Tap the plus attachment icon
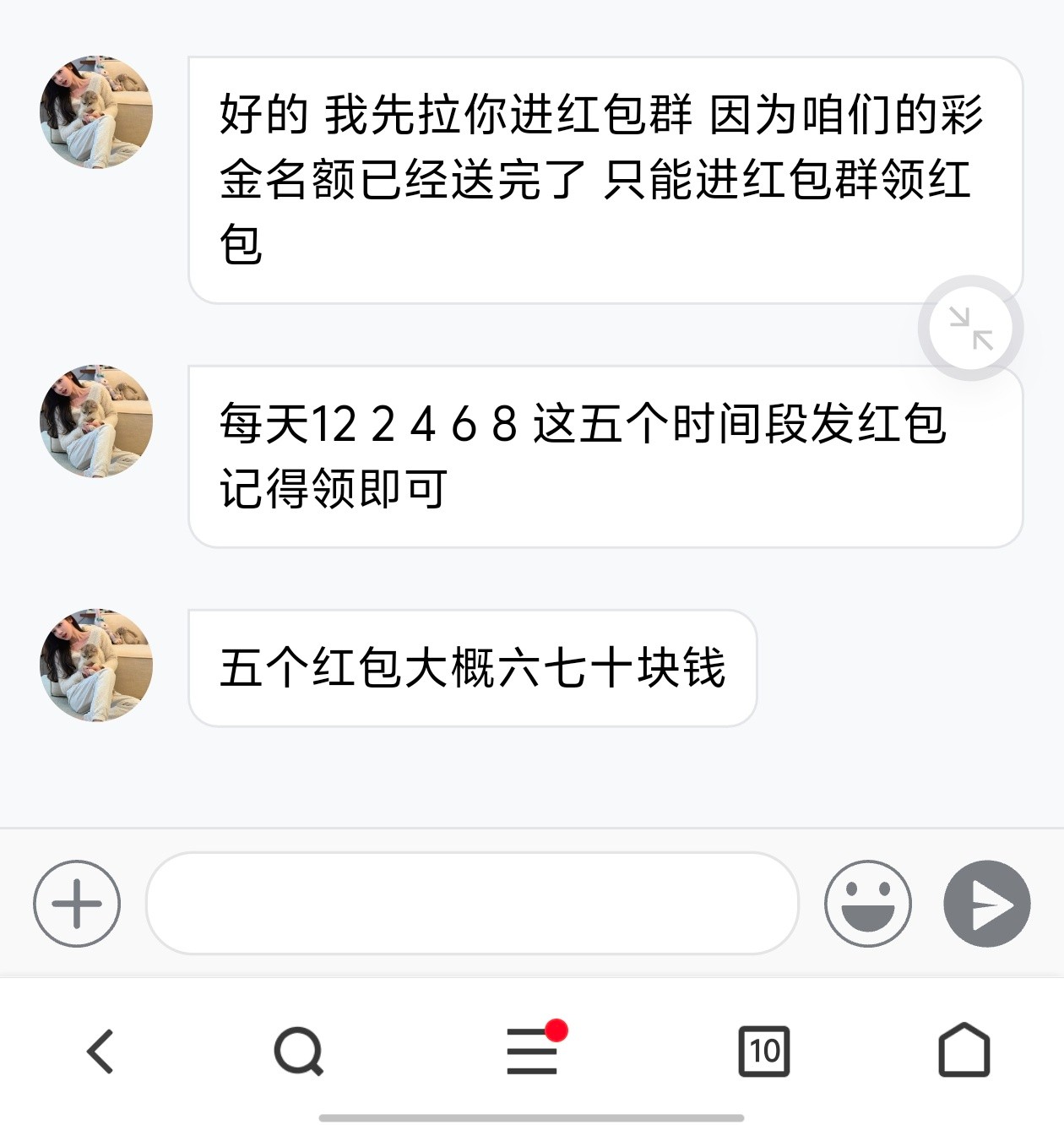 point(77,904)
